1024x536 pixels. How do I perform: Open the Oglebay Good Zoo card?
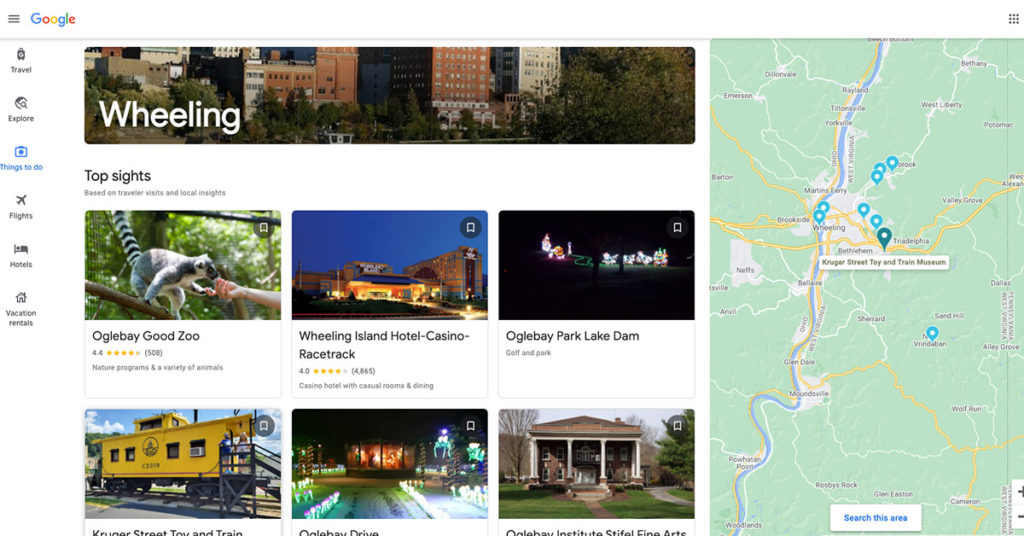182,300
